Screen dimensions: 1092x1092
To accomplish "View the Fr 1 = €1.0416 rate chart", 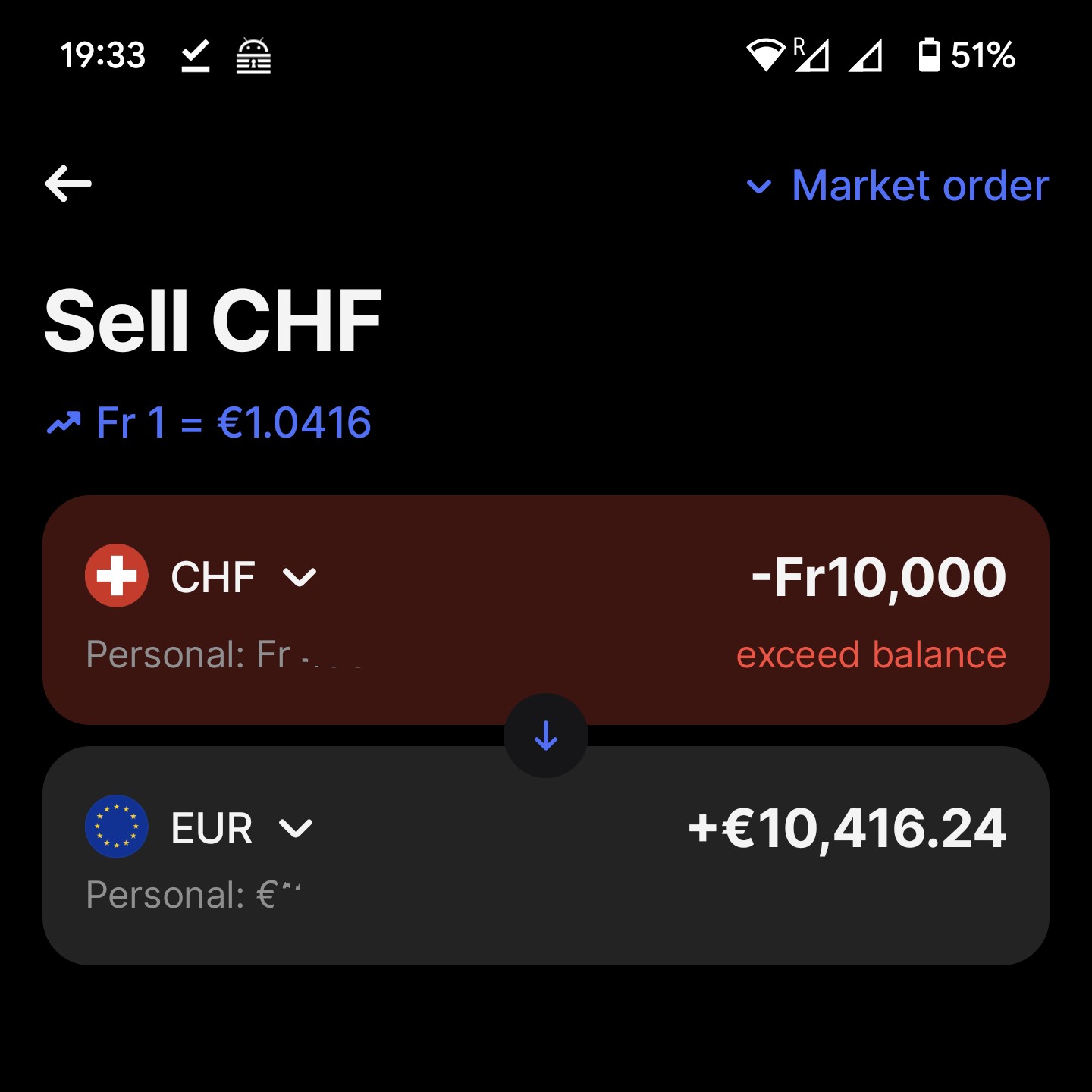I will 209,422.
